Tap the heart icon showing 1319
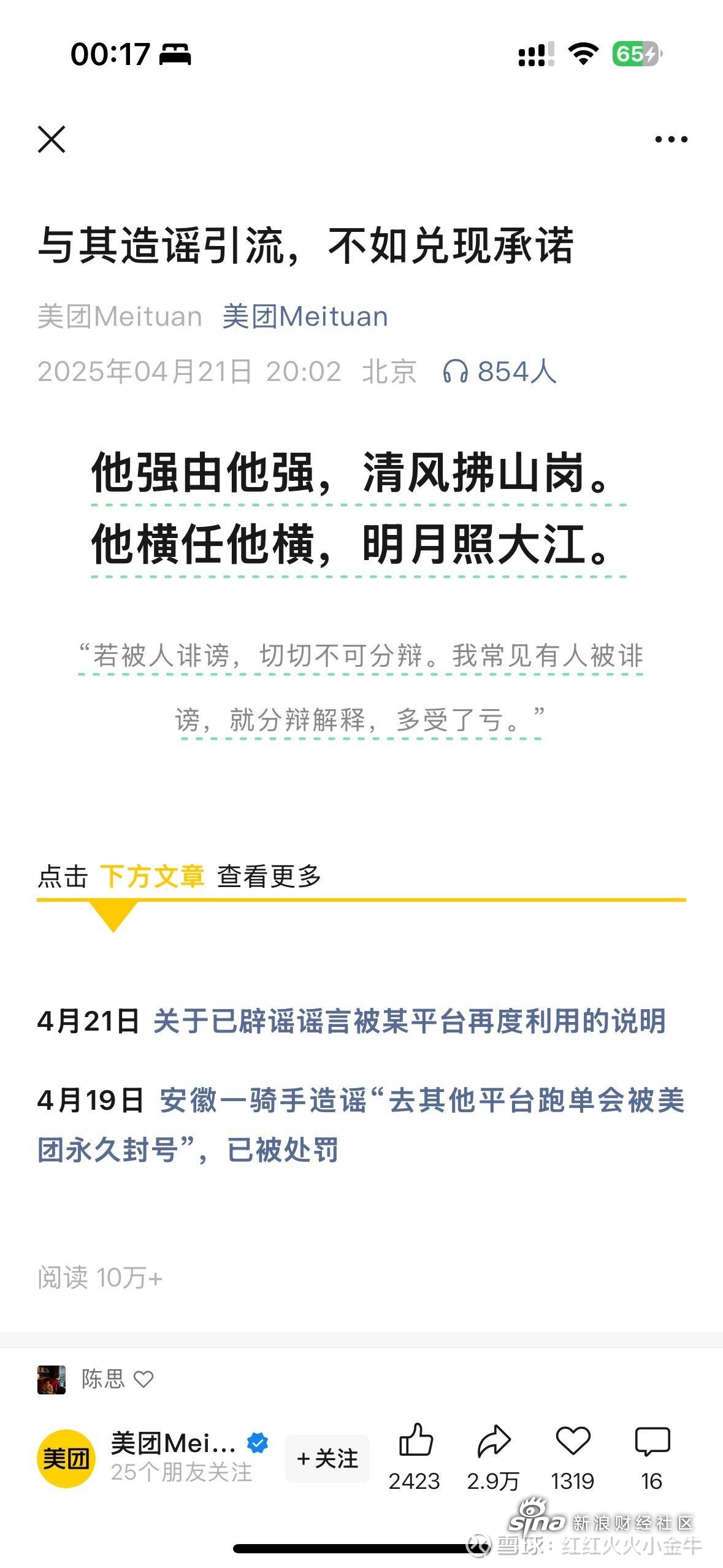Viewport: 723px width, 1568px height. (573, 1440)
